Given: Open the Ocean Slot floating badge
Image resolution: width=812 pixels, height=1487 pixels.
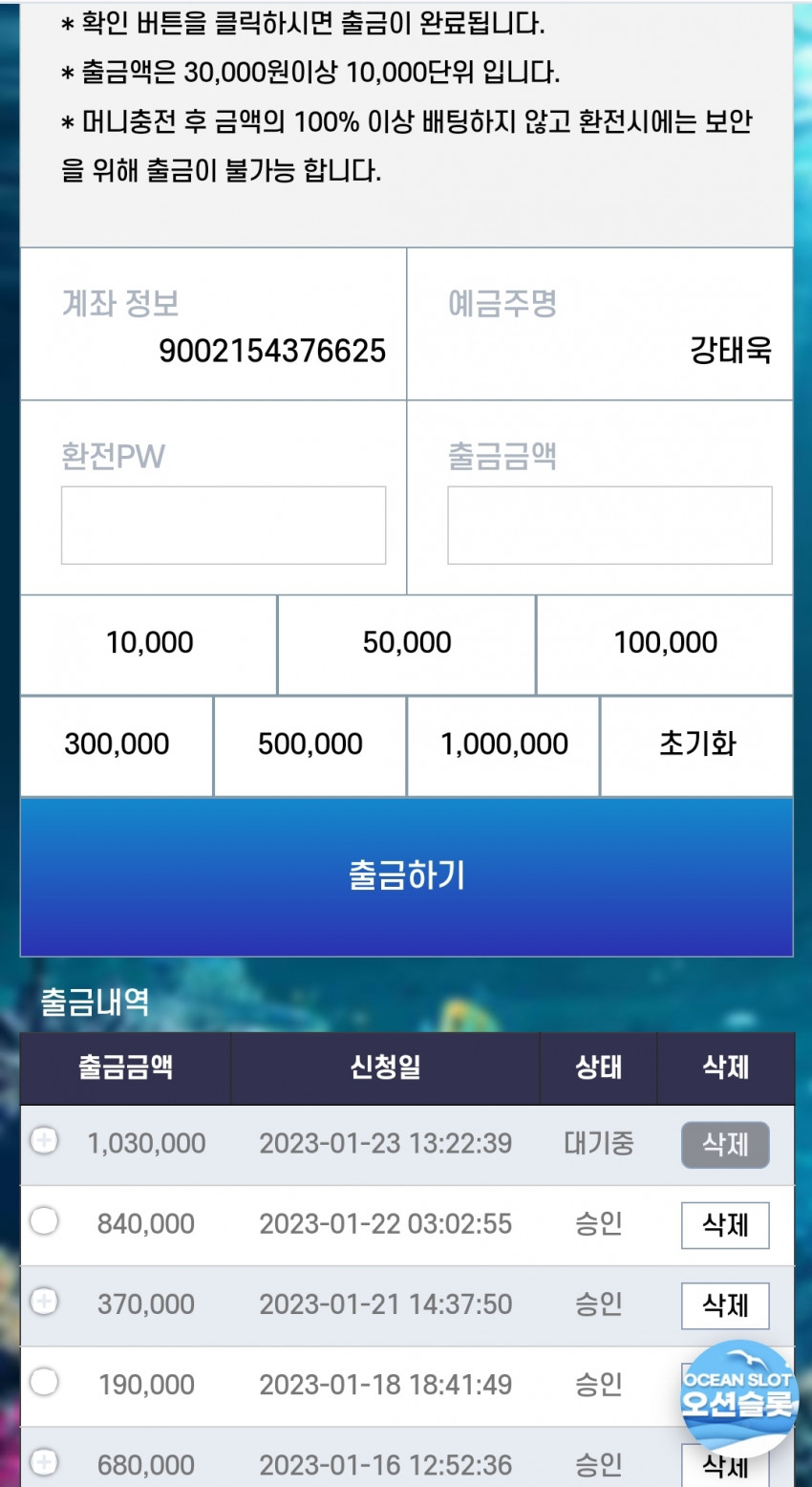Looking at the screenshot, I should tap(738, 1397).
